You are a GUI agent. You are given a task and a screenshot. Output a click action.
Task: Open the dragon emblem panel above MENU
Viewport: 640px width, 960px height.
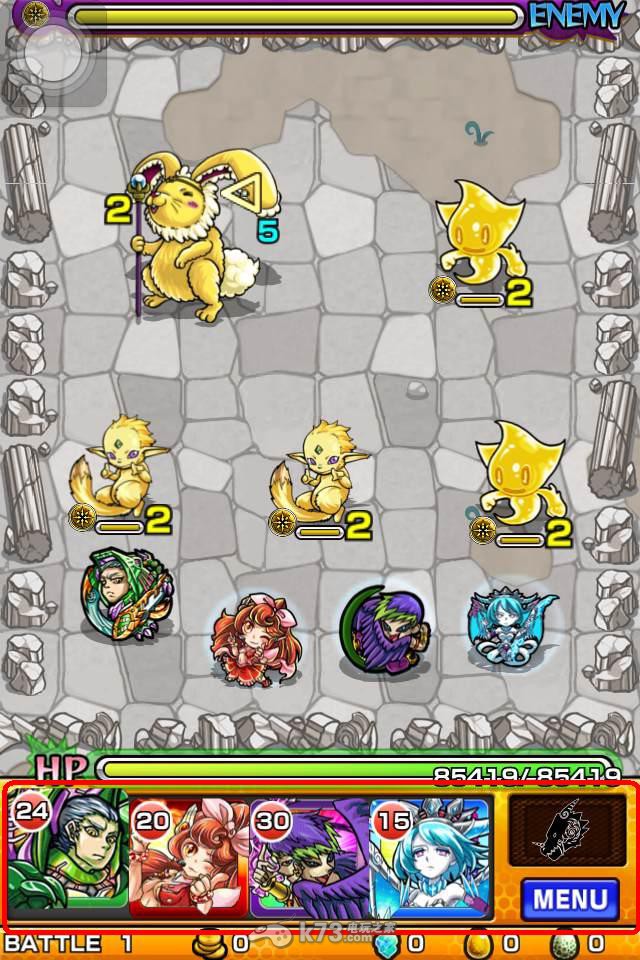click(x=567, y=829)
